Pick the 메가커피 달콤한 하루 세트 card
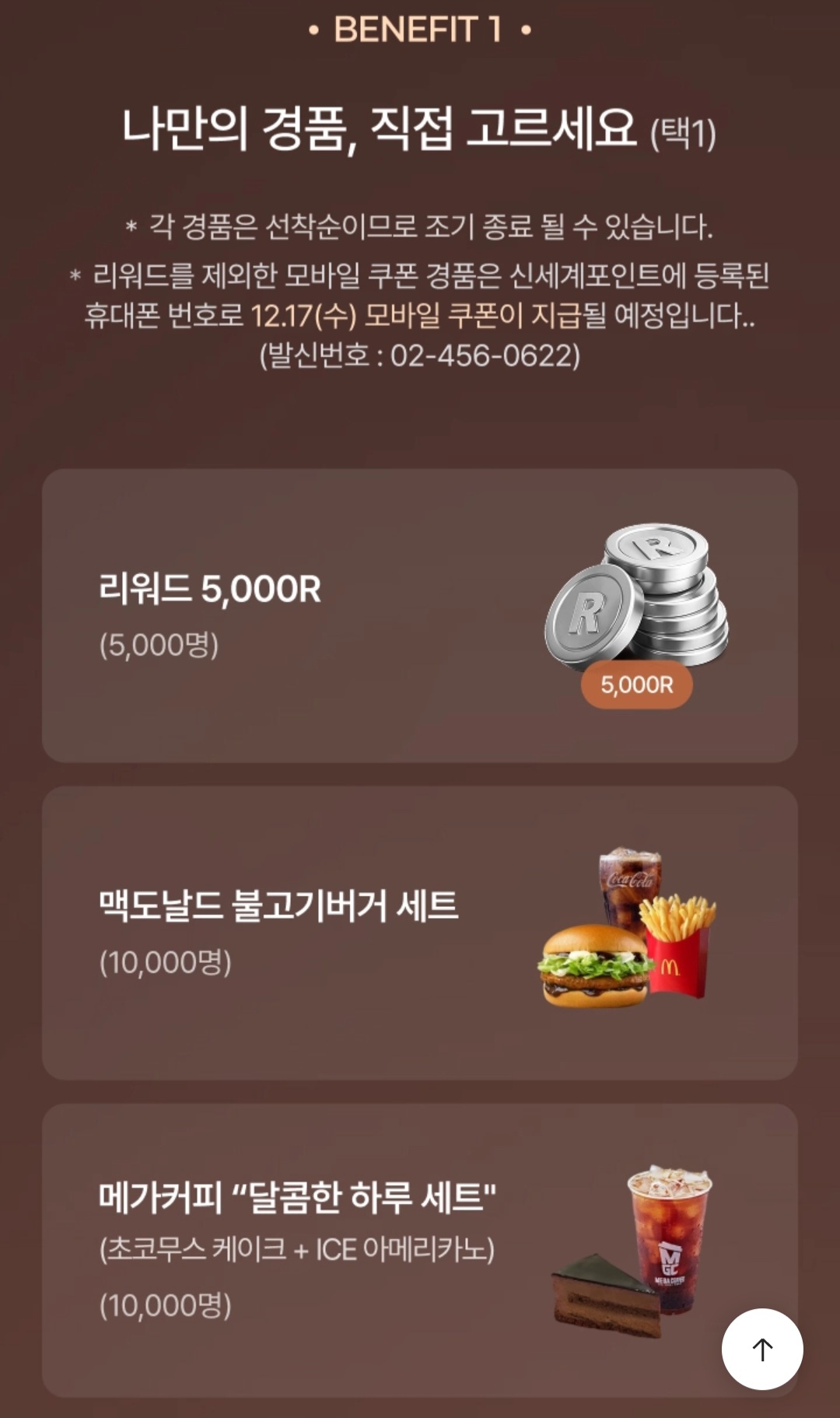Screen dimensions: 840x1418 pyautogui.click(x=420, y=1250)
